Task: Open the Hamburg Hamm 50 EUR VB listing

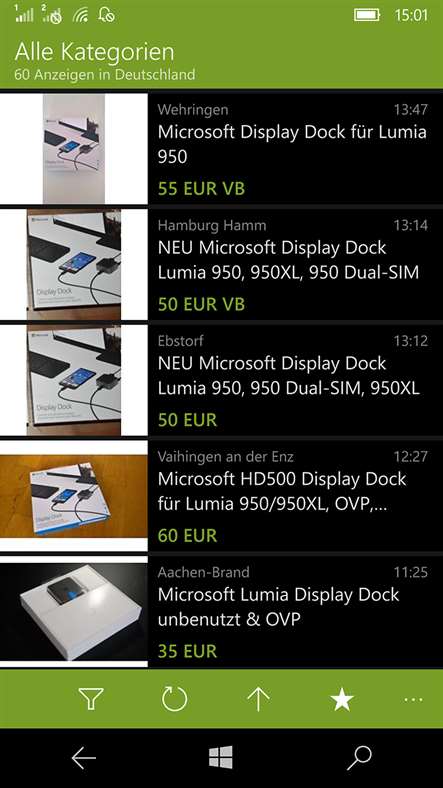Action: 222,265
